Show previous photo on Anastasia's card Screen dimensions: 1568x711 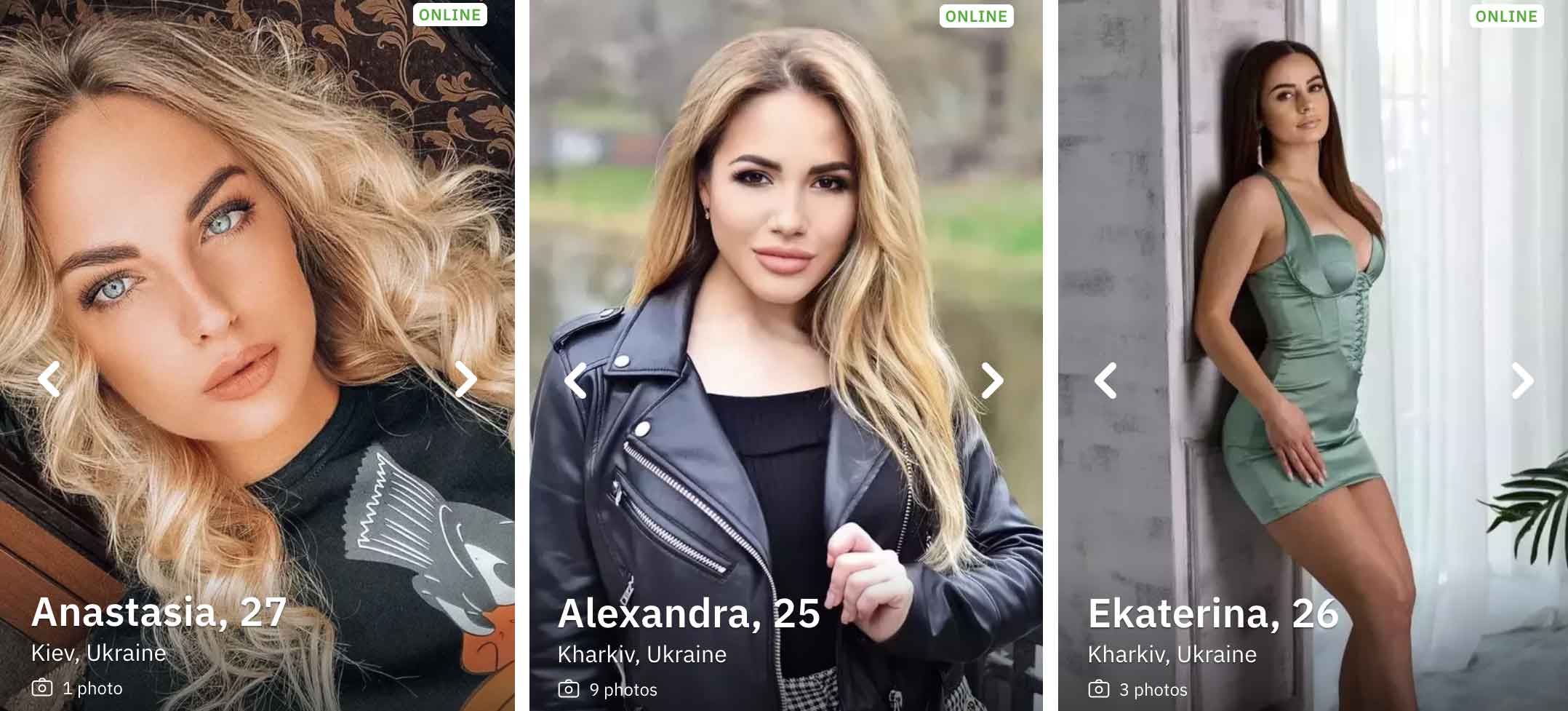[x=49, y=379]
